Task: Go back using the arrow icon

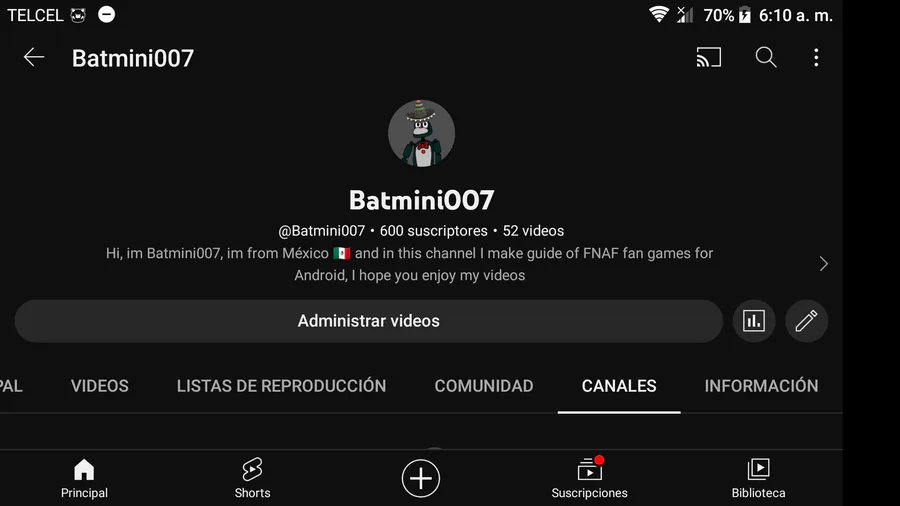Action: (x=34, y=57)
